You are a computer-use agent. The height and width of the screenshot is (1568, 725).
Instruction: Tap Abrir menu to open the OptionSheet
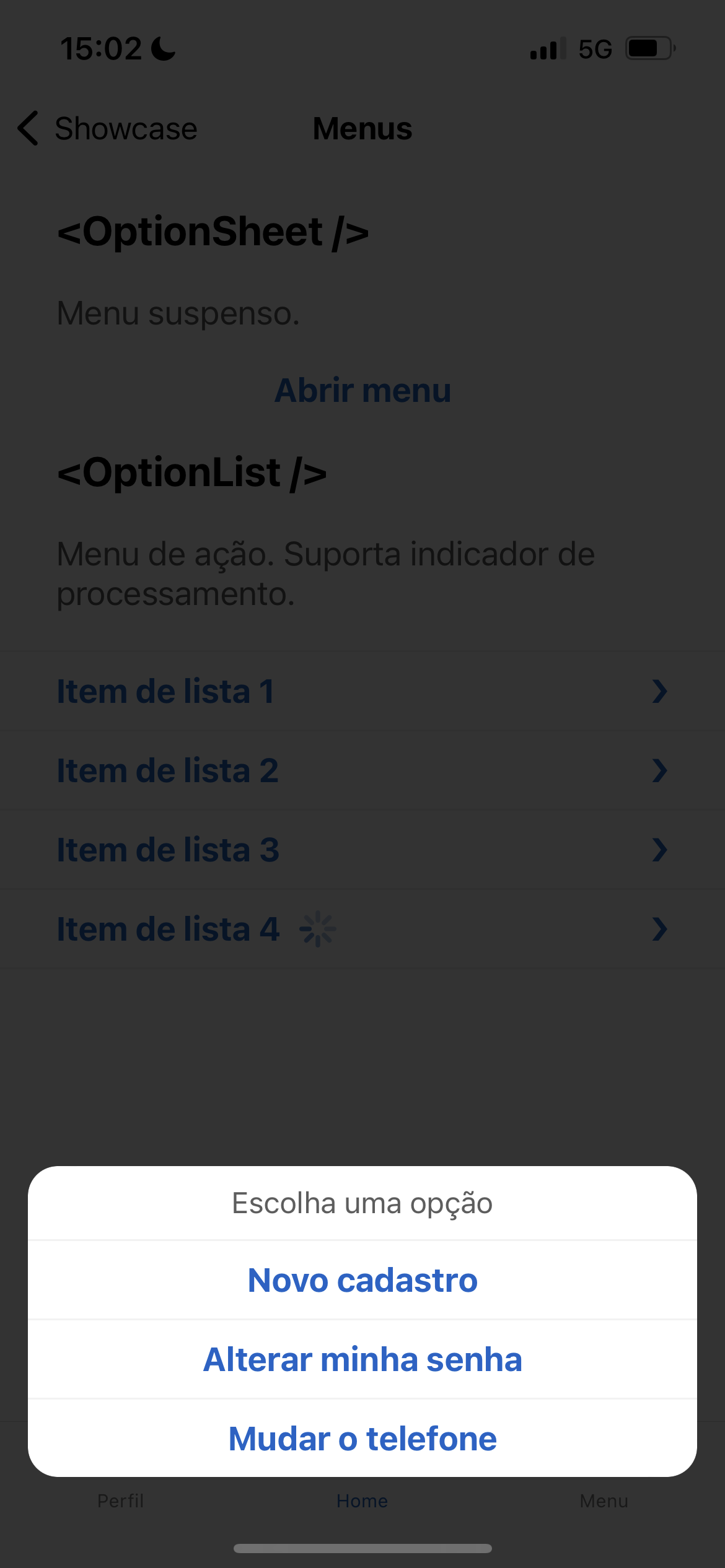[362, 390]
